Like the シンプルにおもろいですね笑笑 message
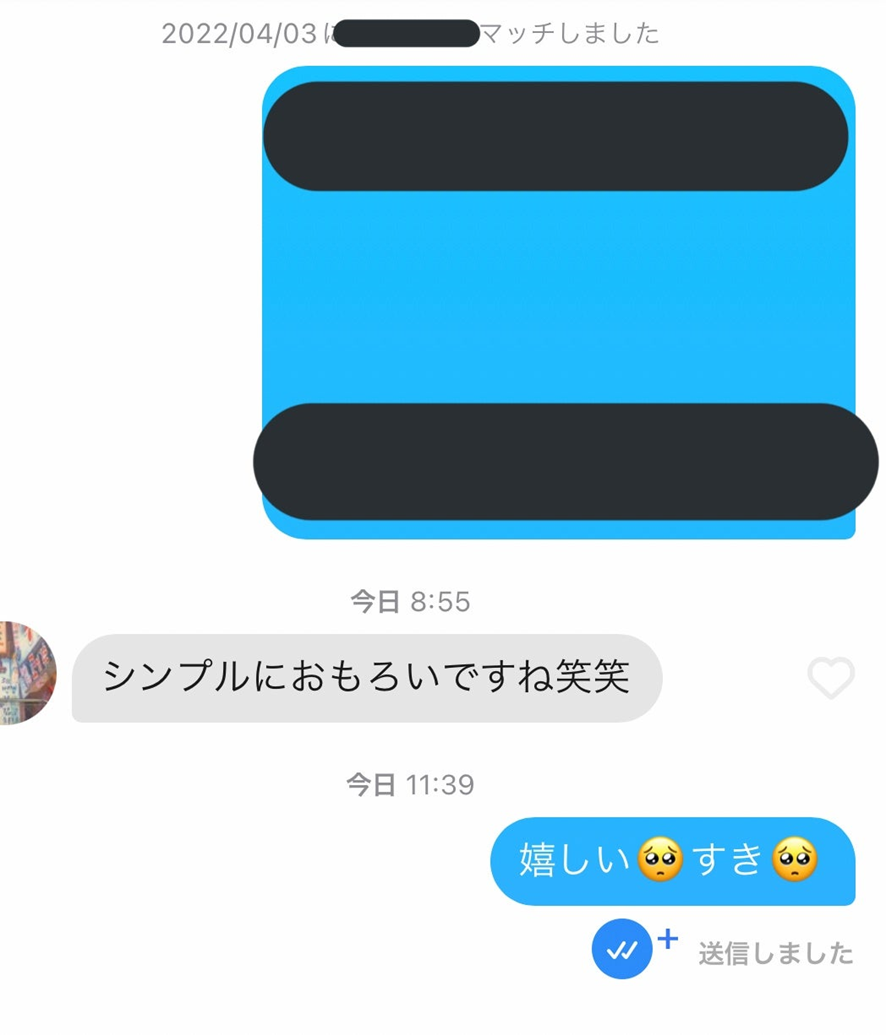This screenshot has width=886, height=1035. (x=831, y=679)
